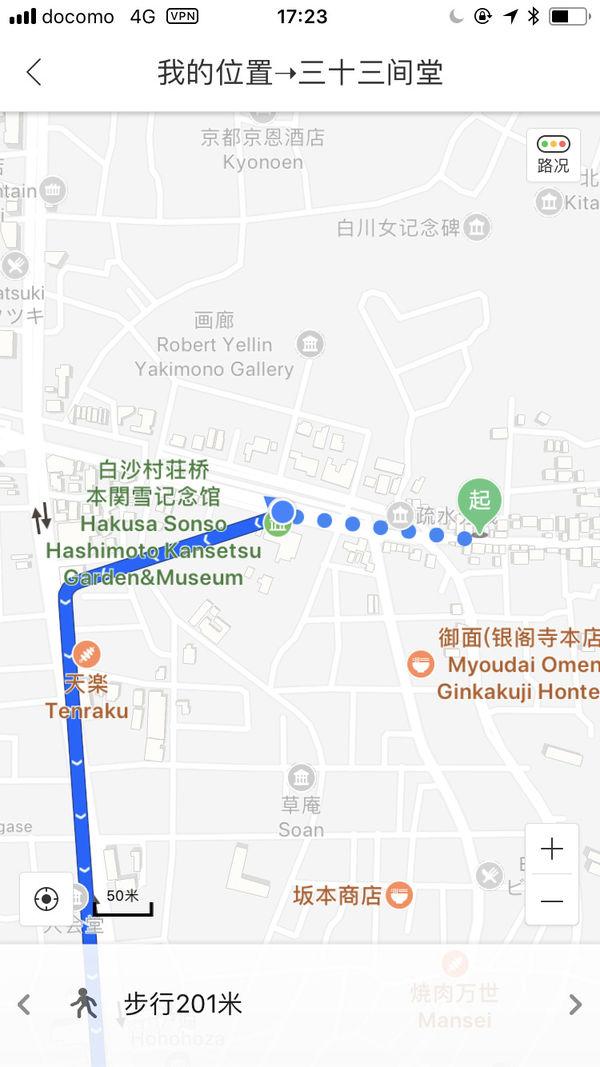Zoom in with the plus button
This screenshot has width=600, height=1067.
pyautogui.click(x=552, y=849)
